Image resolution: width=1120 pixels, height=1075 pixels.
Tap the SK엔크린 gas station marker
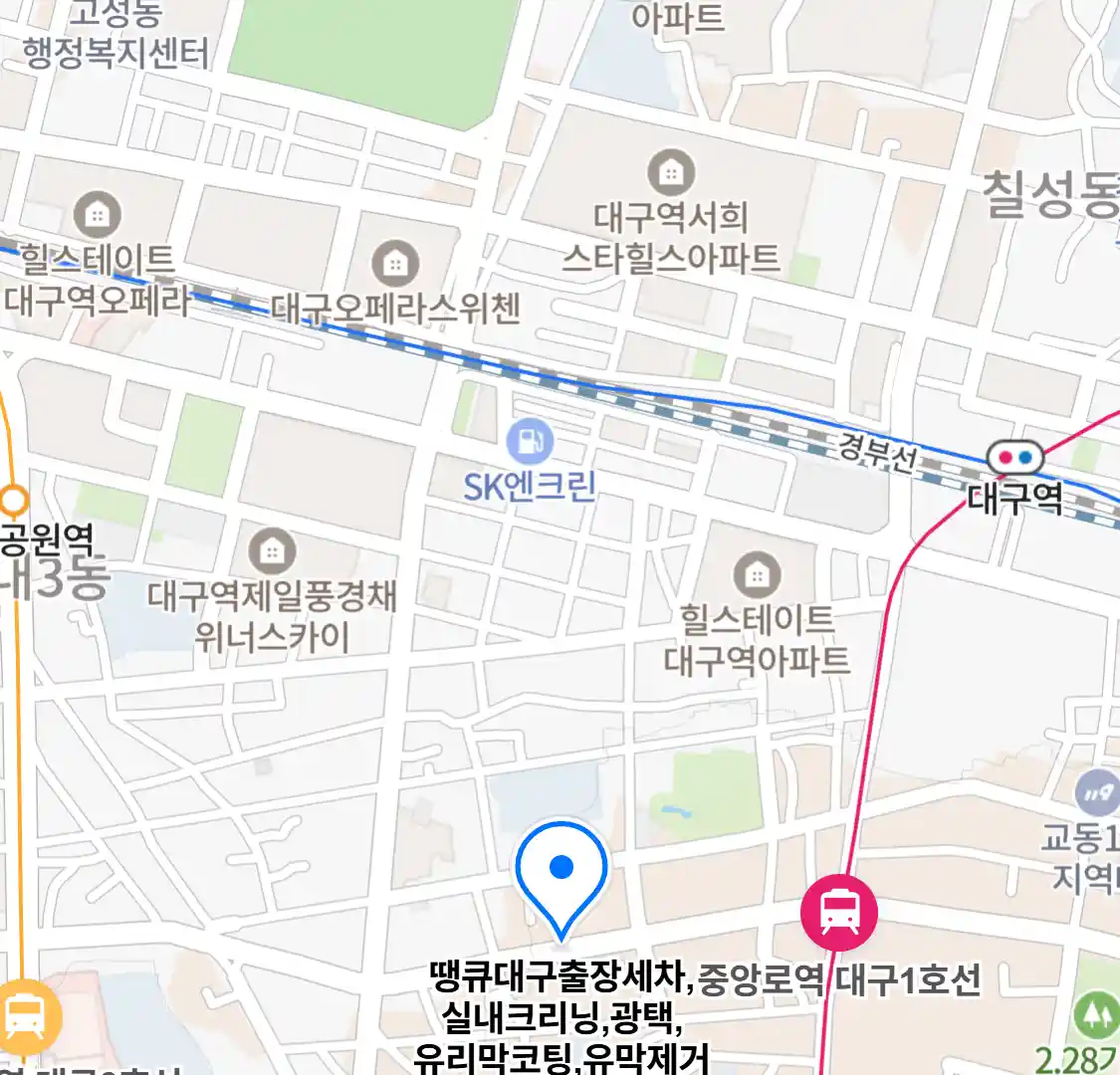coord(530,442)
